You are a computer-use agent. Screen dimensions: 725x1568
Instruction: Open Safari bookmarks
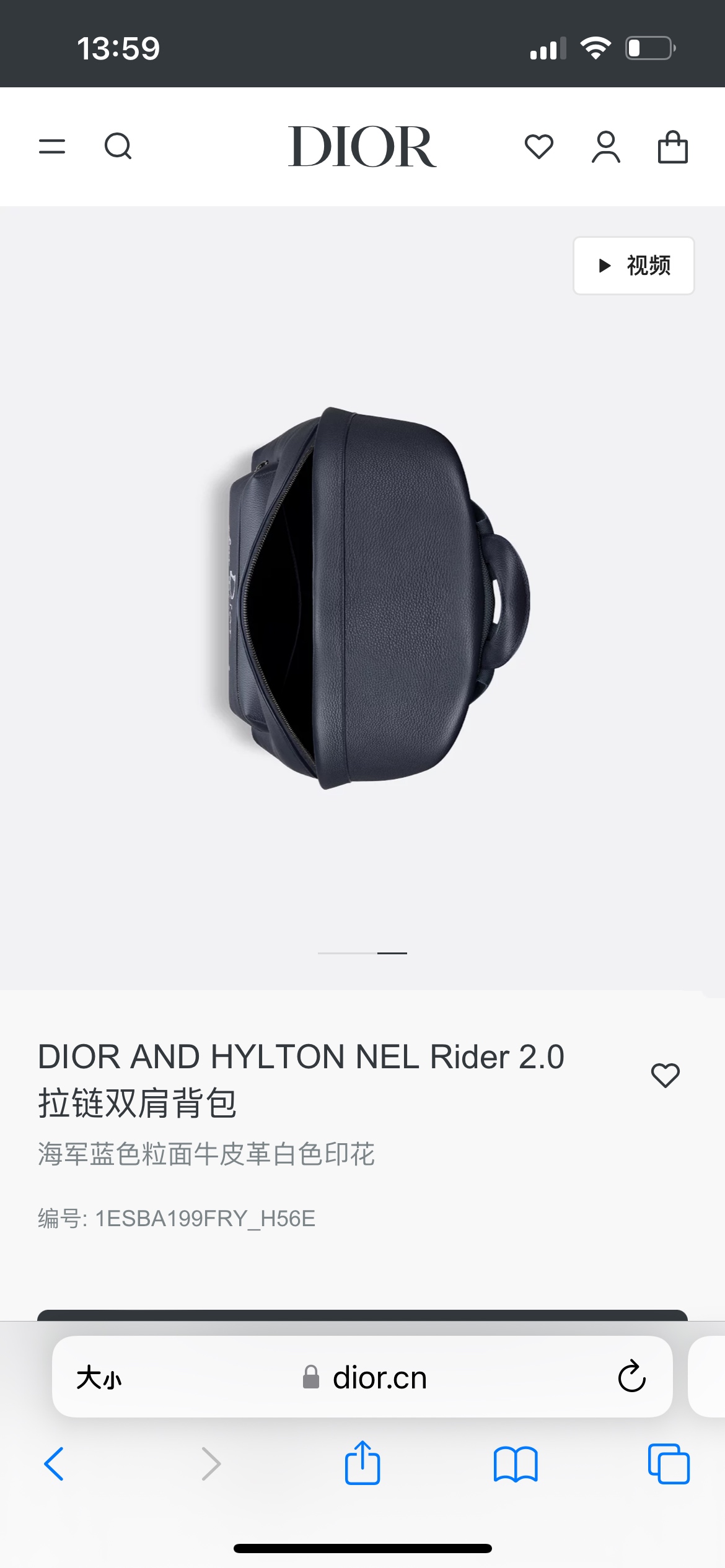516,1464
